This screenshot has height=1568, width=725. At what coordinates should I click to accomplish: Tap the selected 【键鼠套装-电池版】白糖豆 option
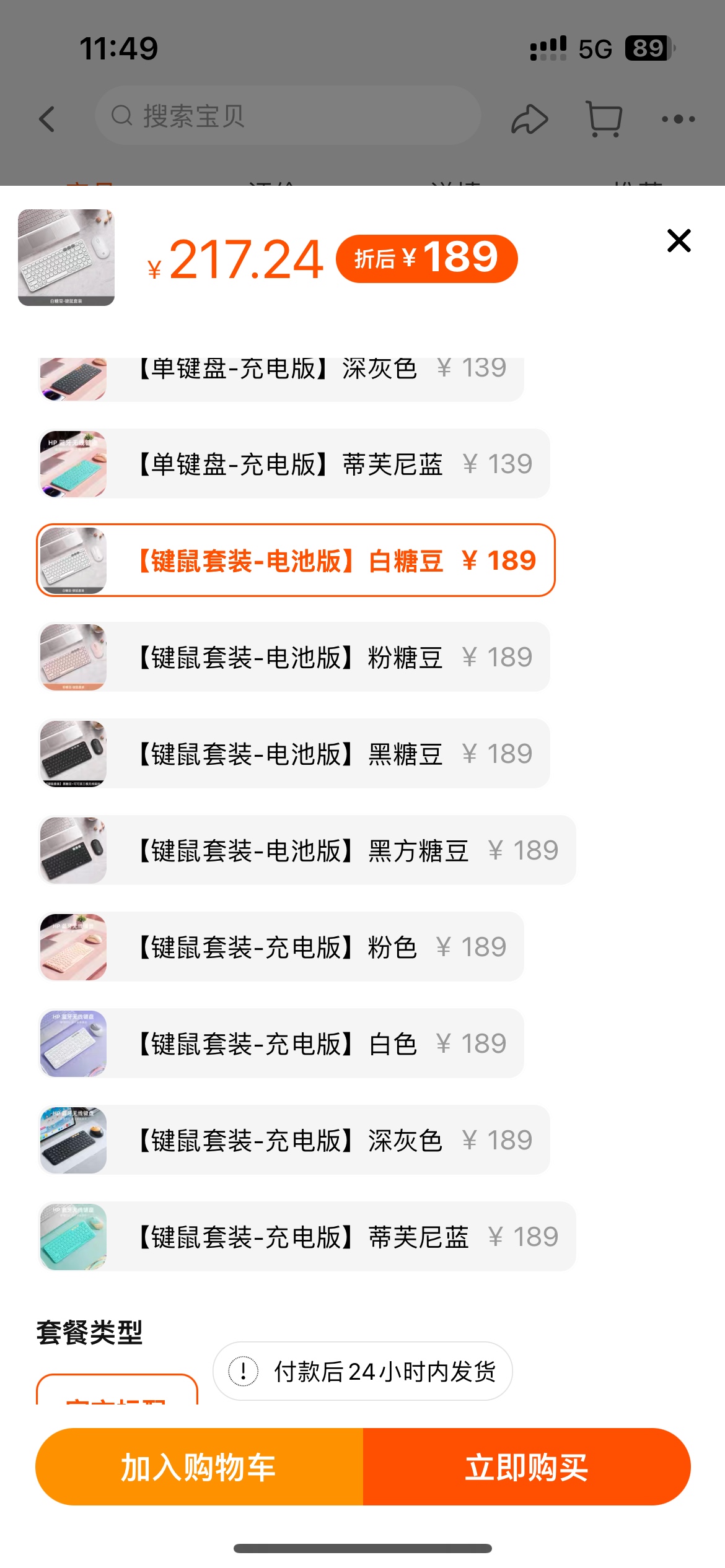point(296,560)
